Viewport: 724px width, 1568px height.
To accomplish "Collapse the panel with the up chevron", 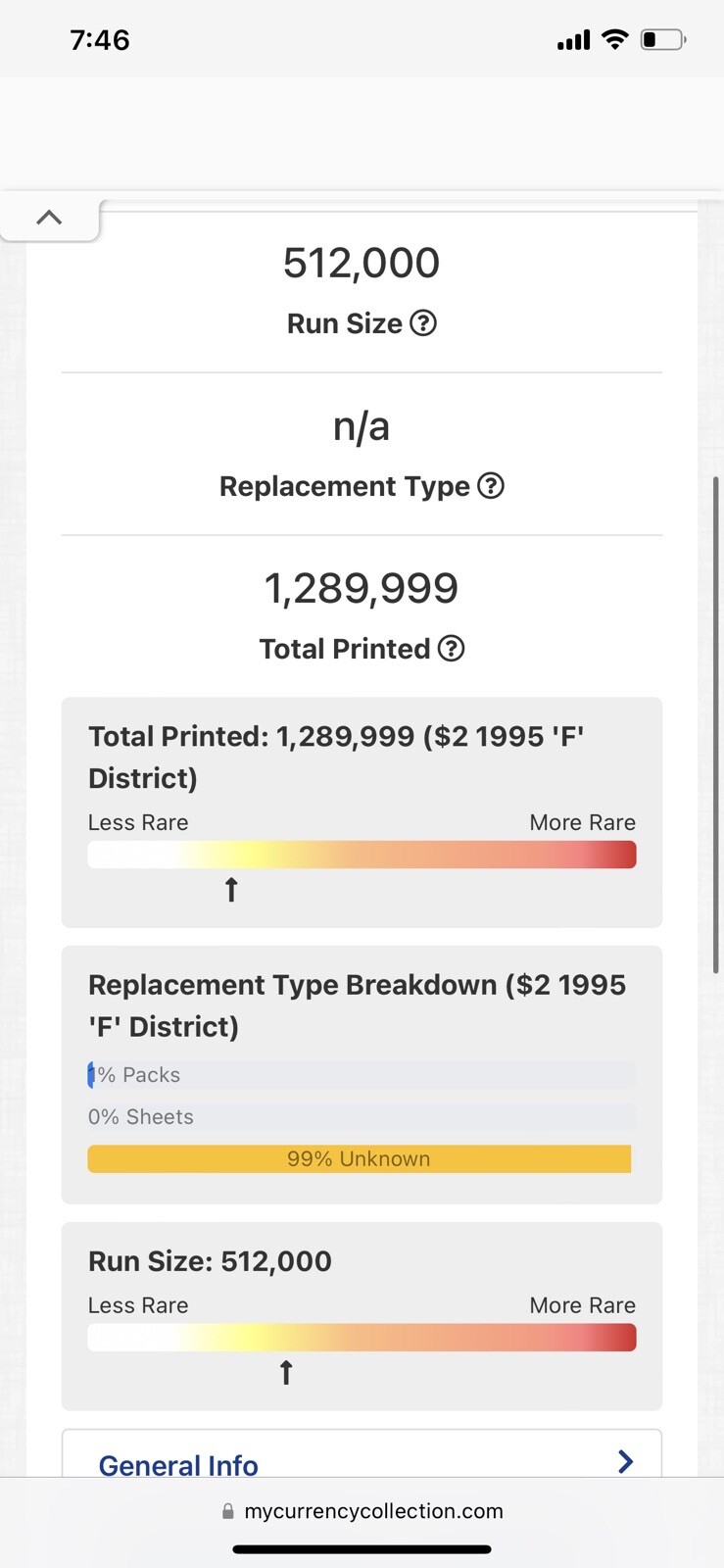I will (x=49, y=218).
